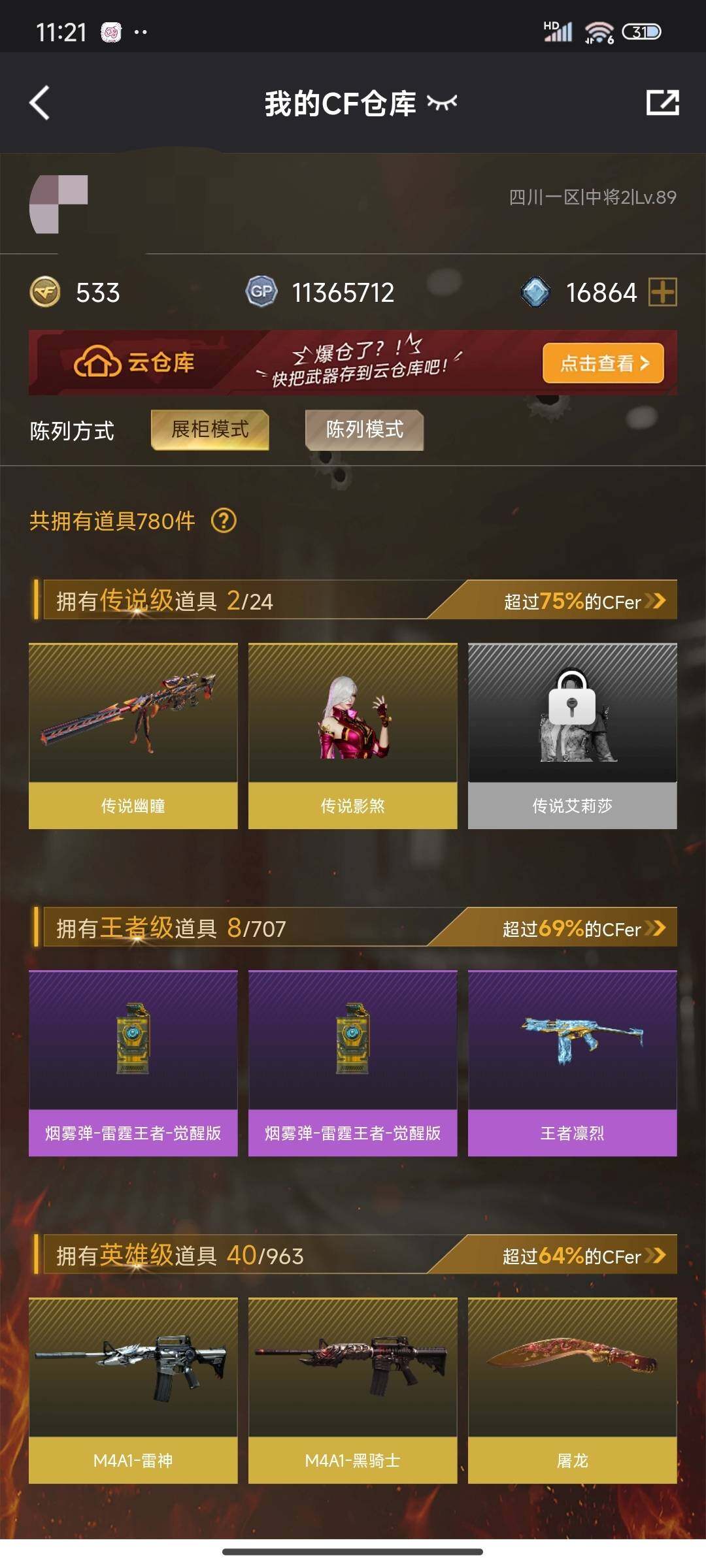Switch to 展柜模式 display mode
The image size is (706, 1568).
pos(210,430)
